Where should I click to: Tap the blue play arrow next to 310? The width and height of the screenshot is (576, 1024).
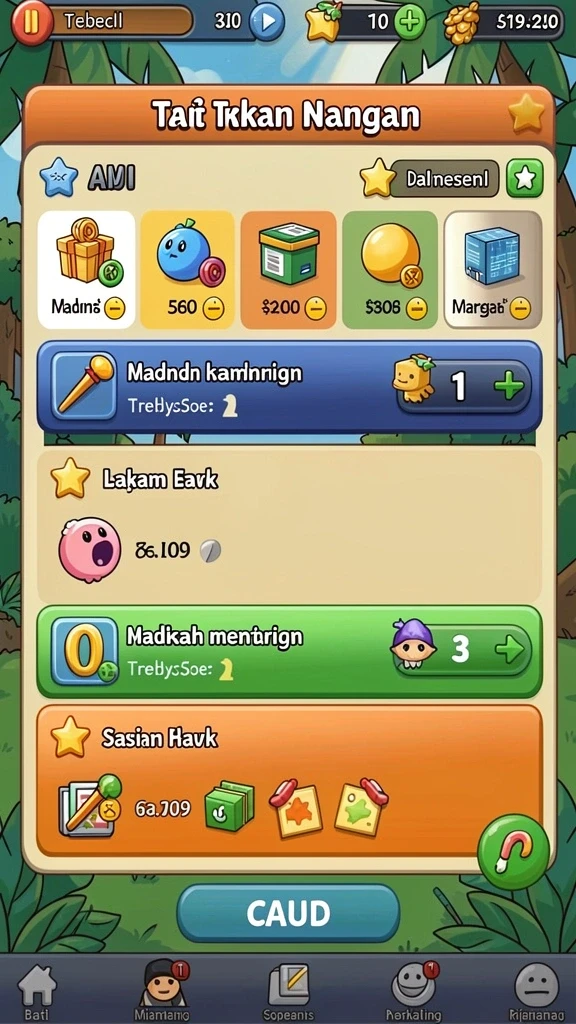pyautogui.click(x=266, y=22)
